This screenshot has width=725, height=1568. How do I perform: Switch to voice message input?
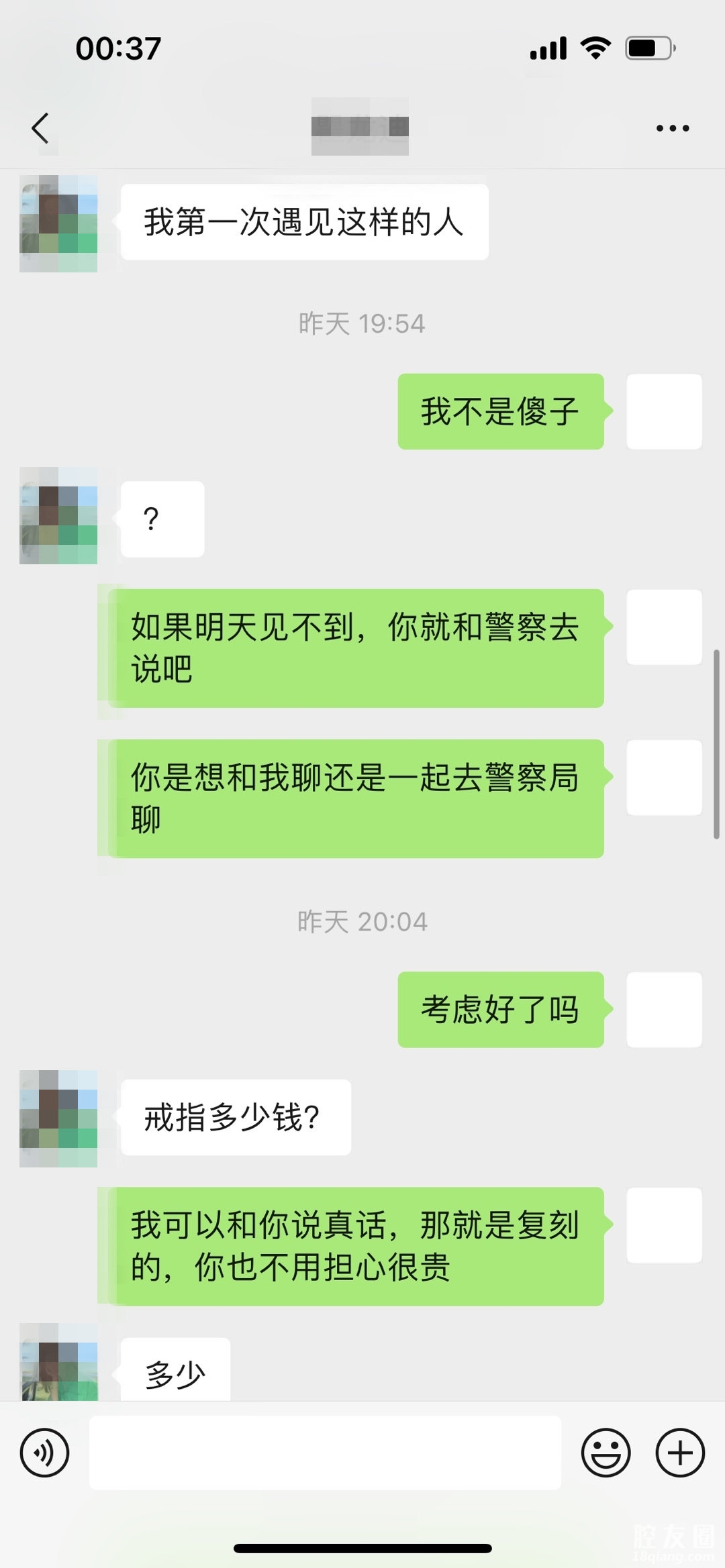(x=45, y=1453)
